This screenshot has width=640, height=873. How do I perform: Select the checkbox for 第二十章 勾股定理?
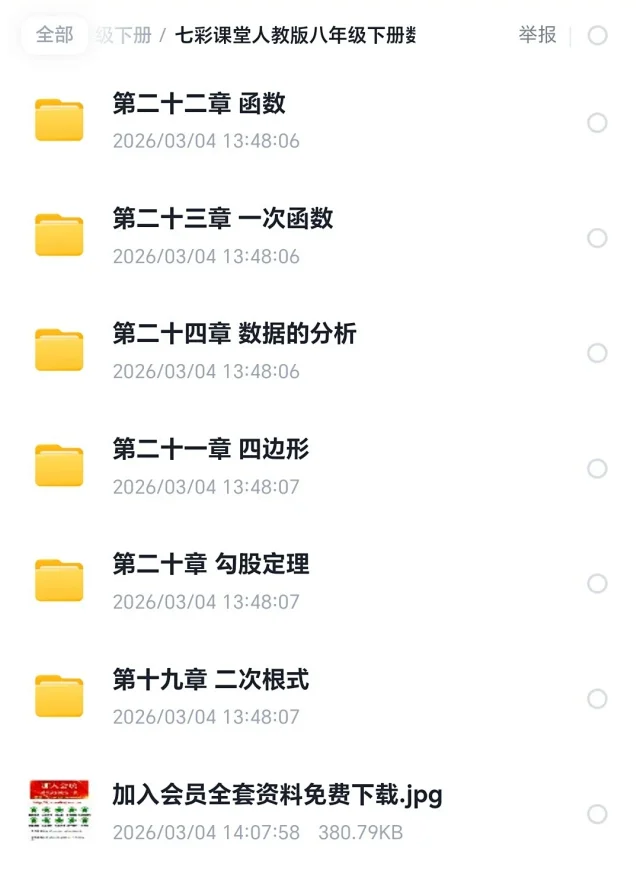point(597,584)
